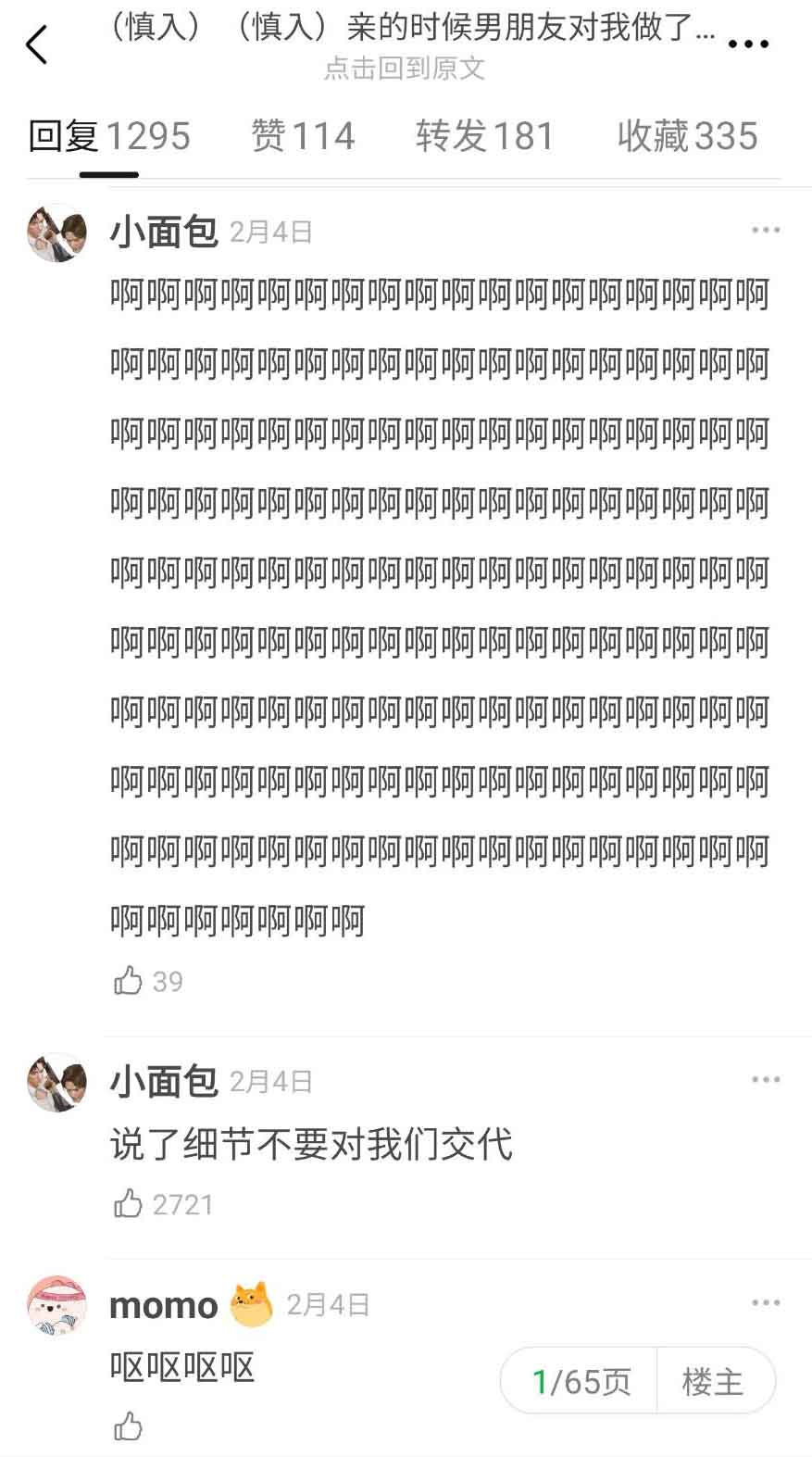This screenshot has width=812, height=1457.
Task: Like the 啊啊啊 comment with 39 likes
Action: coord(129,980)
